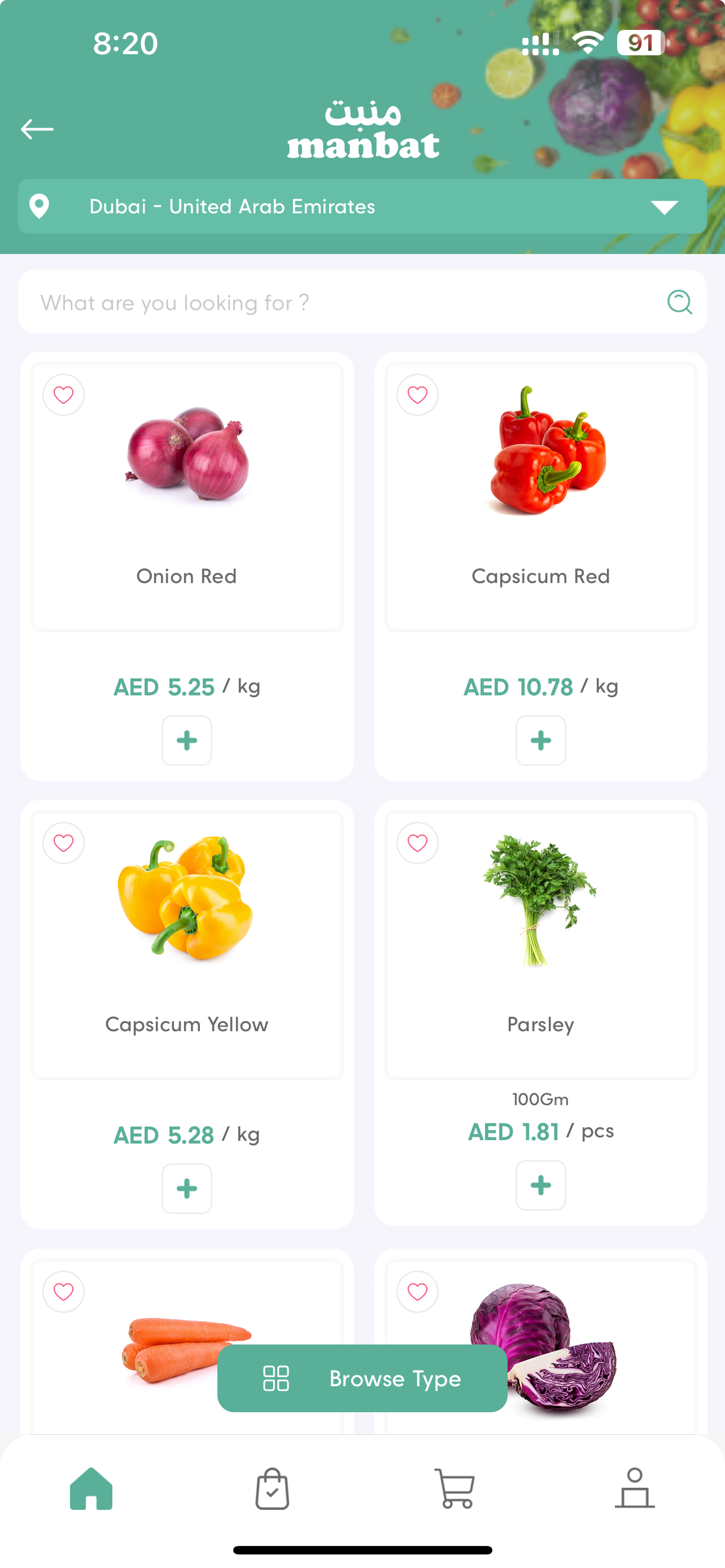
Task: Go back using the arrow icon
Action: (x=37, y=129)
